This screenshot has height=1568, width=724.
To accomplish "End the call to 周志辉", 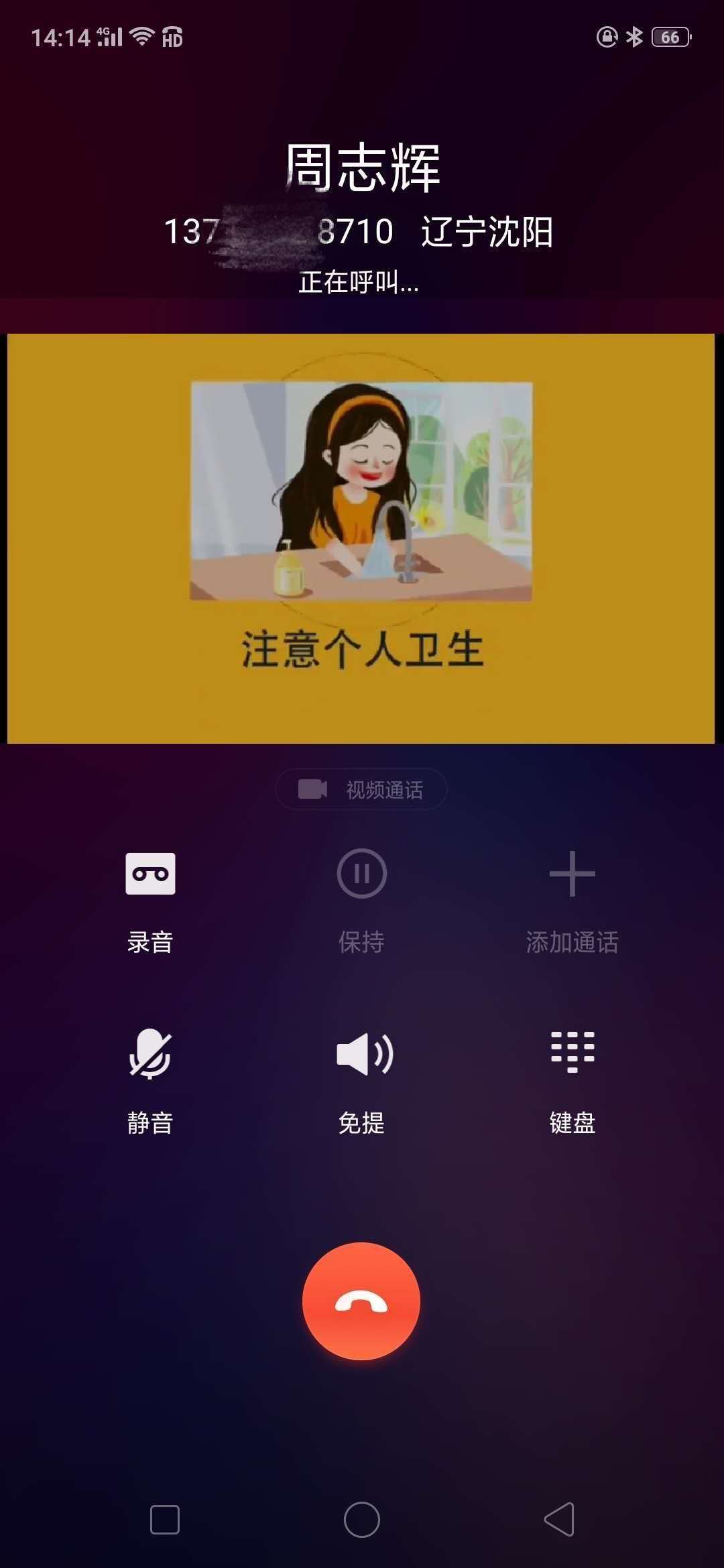I will click(x=361, y=1301).
